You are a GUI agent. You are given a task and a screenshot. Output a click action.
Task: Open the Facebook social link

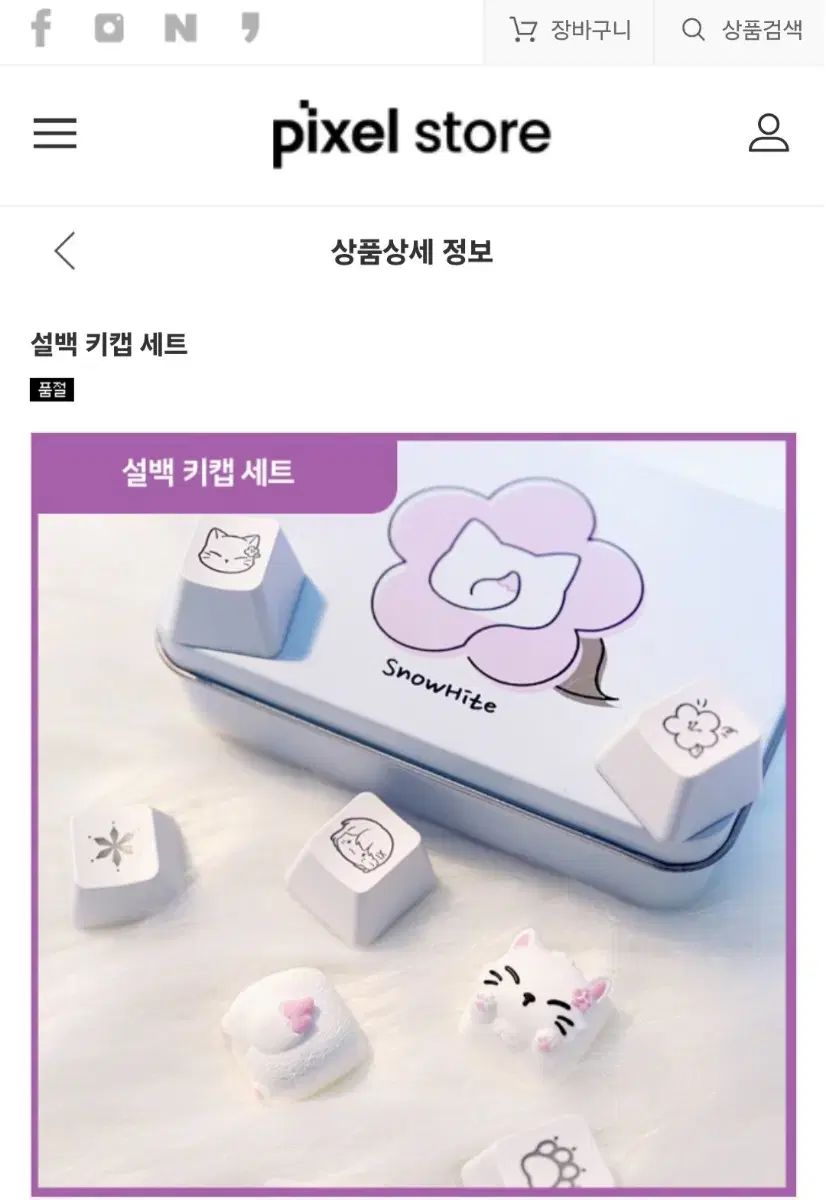click(41, 29)
